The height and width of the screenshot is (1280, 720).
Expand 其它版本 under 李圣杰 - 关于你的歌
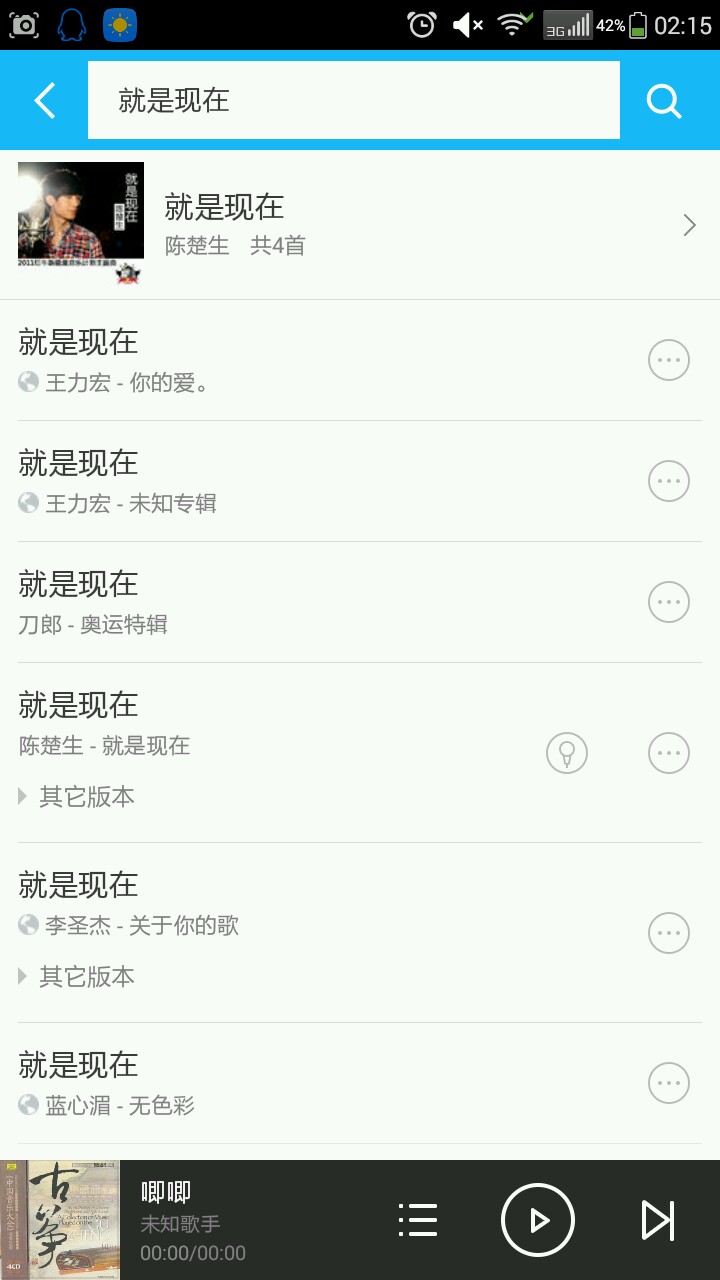(78, 977)
